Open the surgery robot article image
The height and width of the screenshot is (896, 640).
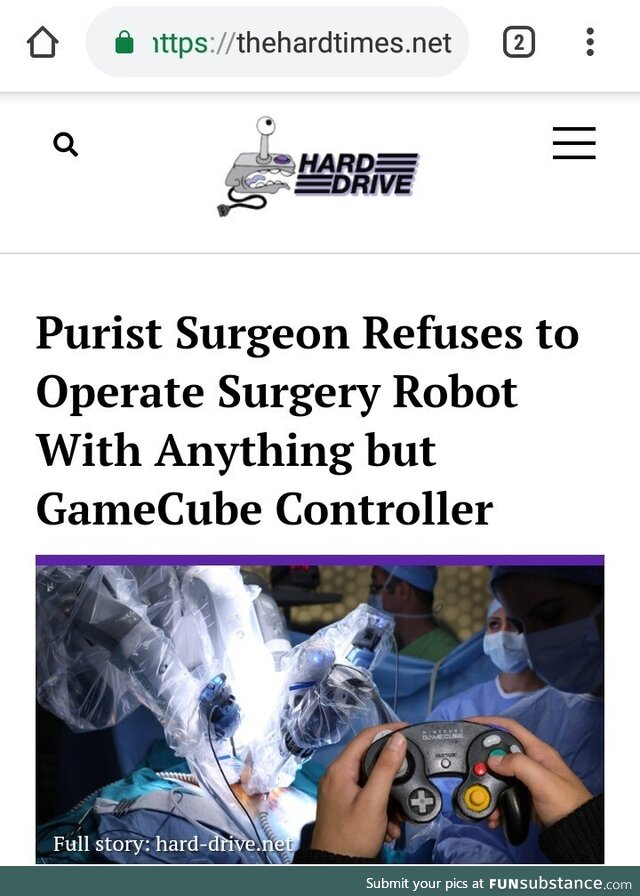tap(320, 710)
